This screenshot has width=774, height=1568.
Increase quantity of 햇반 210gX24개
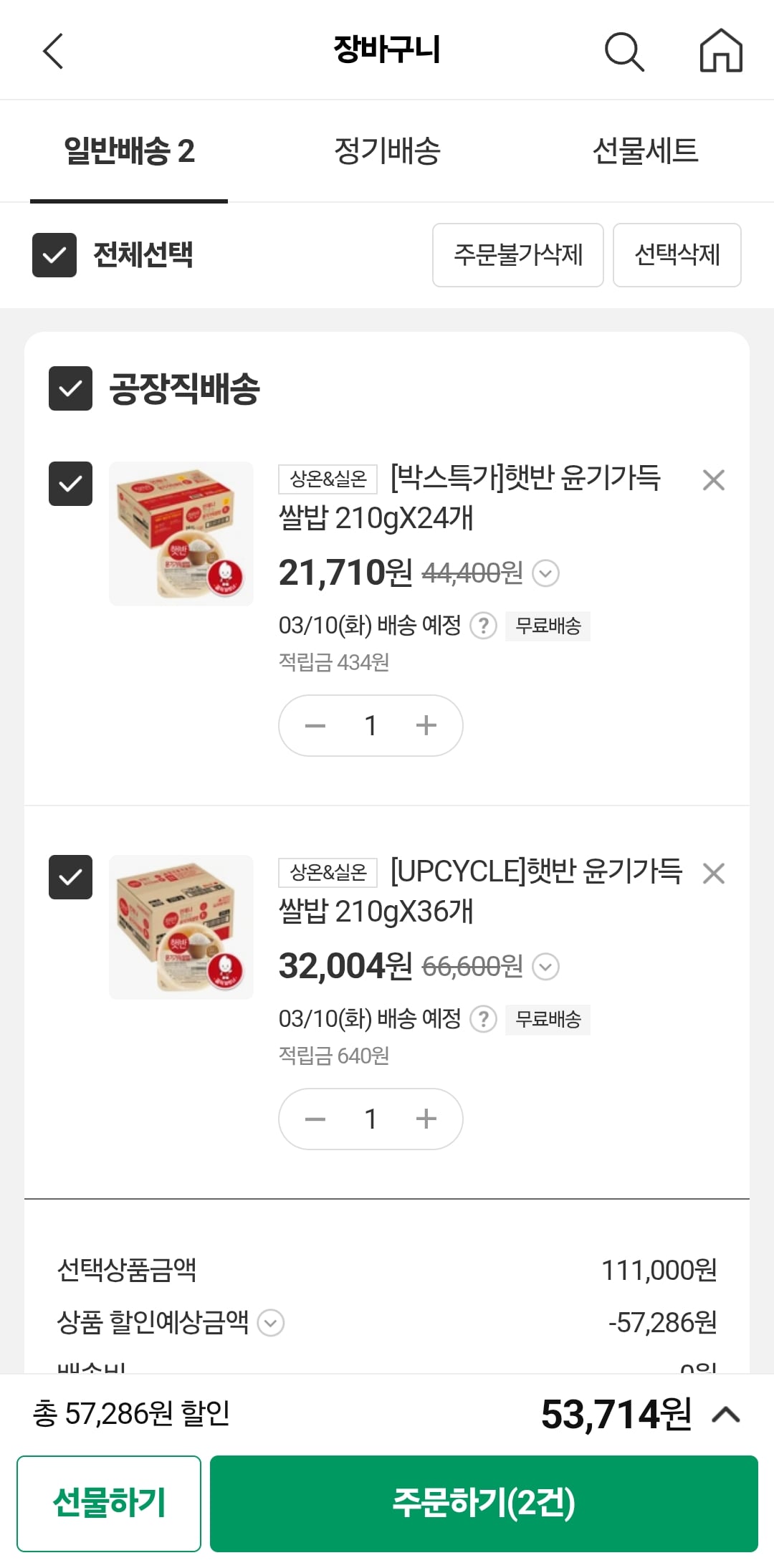(426, 725)
